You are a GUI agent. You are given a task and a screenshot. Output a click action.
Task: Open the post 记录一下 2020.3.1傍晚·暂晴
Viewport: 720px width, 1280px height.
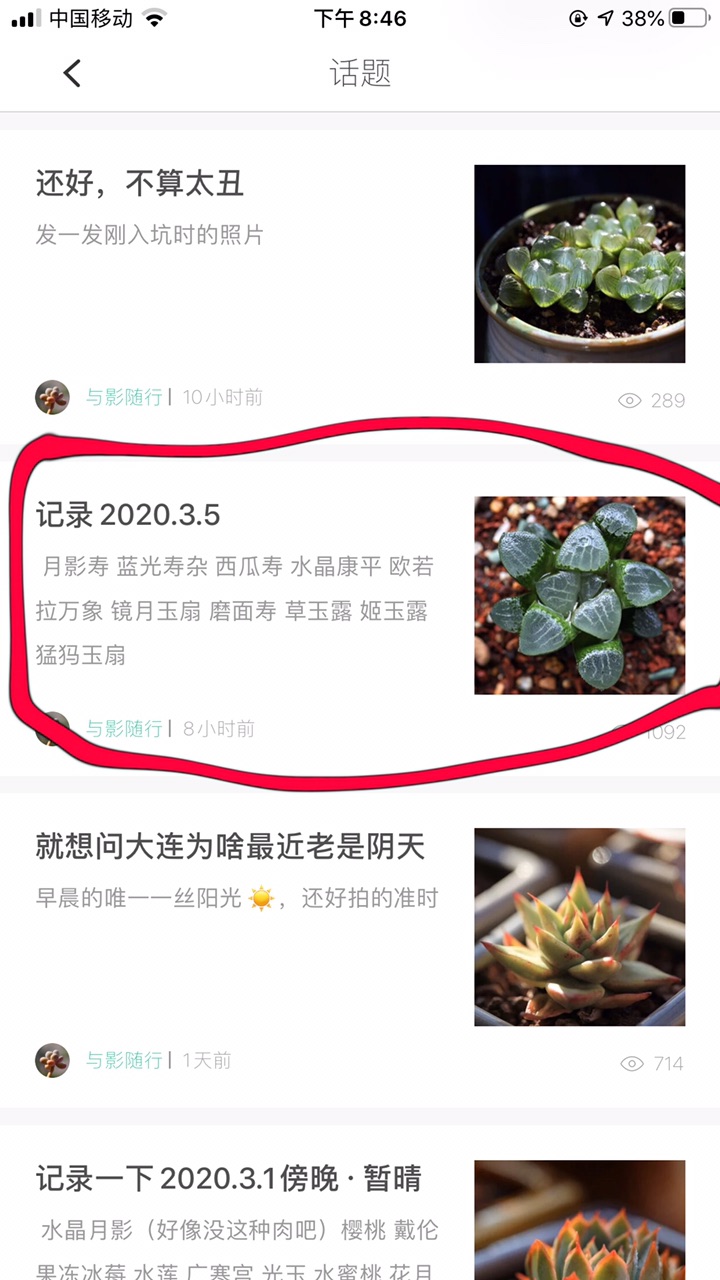228,1178
